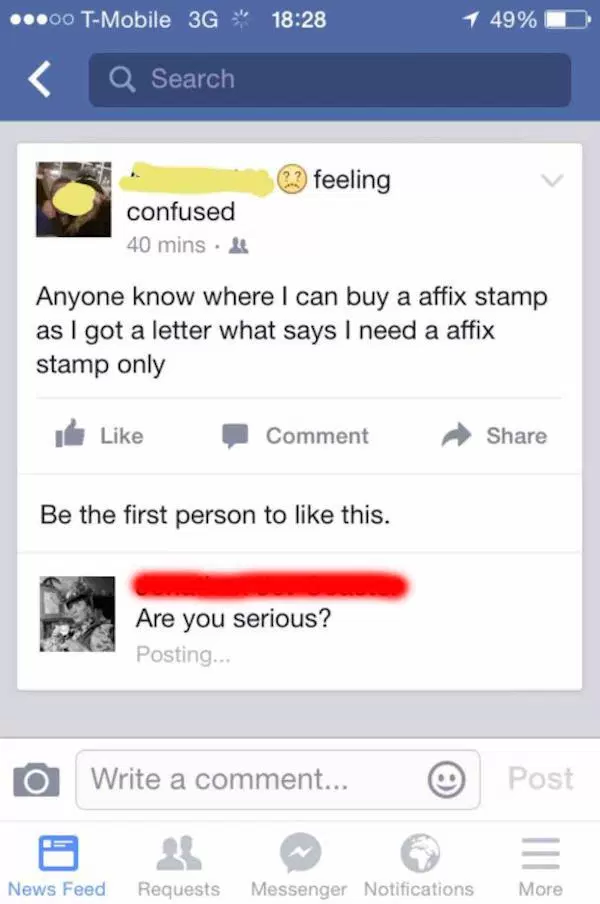Go back with the top-left arrow
This screenshot has height=904, width=600.
39,80
